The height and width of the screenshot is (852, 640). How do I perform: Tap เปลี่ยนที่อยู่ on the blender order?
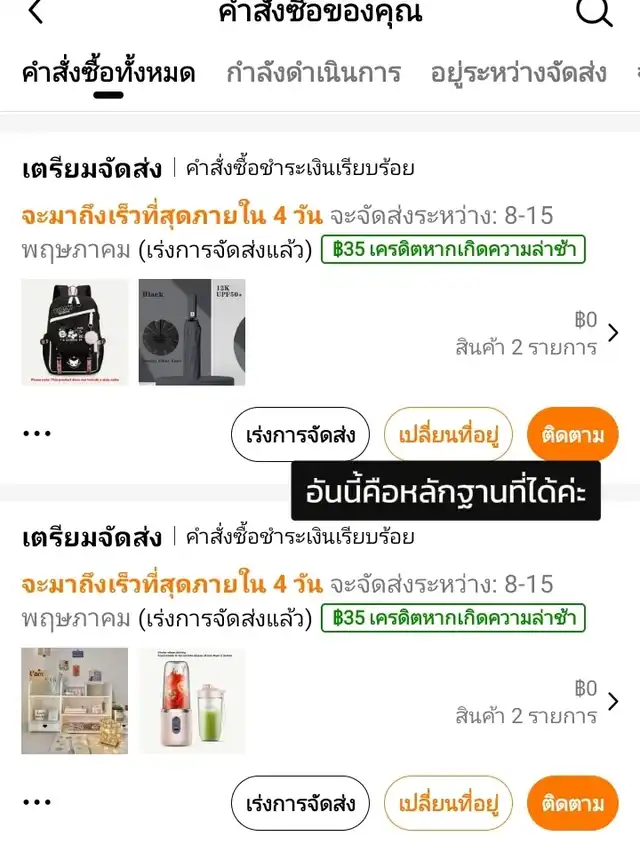pos(448,803)
